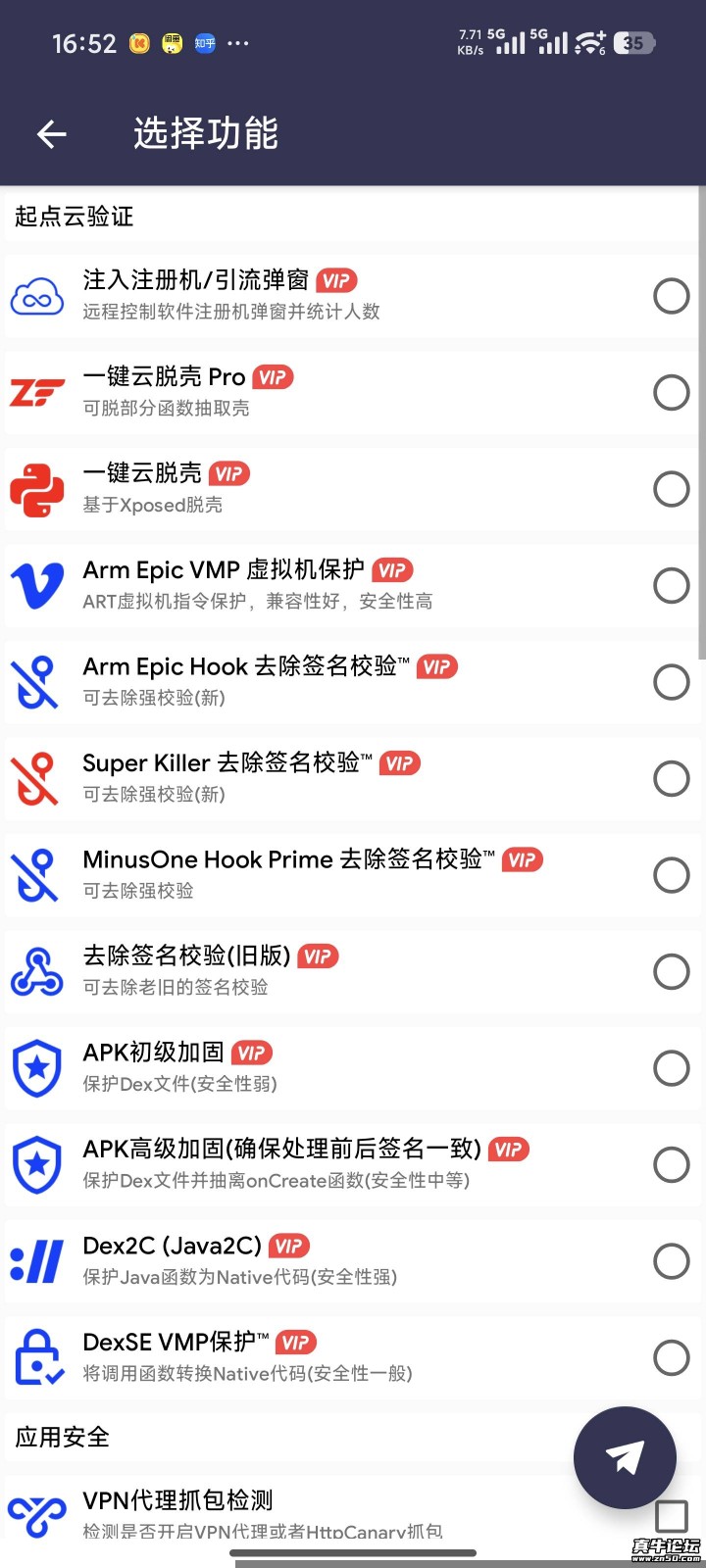Screen dimensions: 706x1568
Task: Tap the paper plane send button
Action: click(625, 1457)
